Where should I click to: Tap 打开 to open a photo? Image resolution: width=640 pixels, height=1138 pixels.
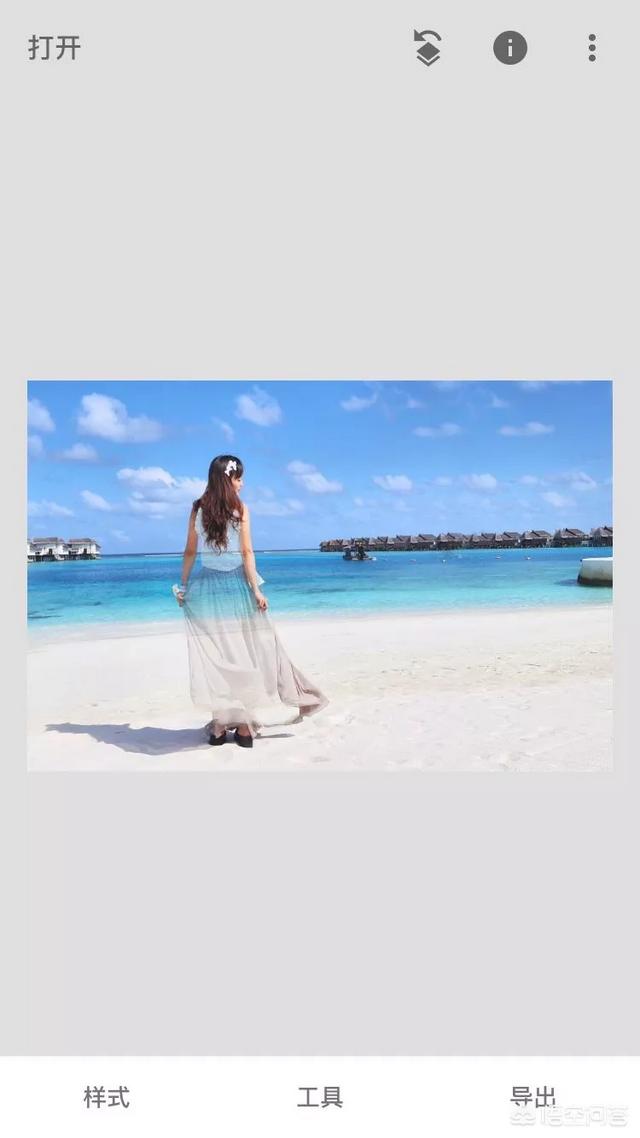click(54, 48)
